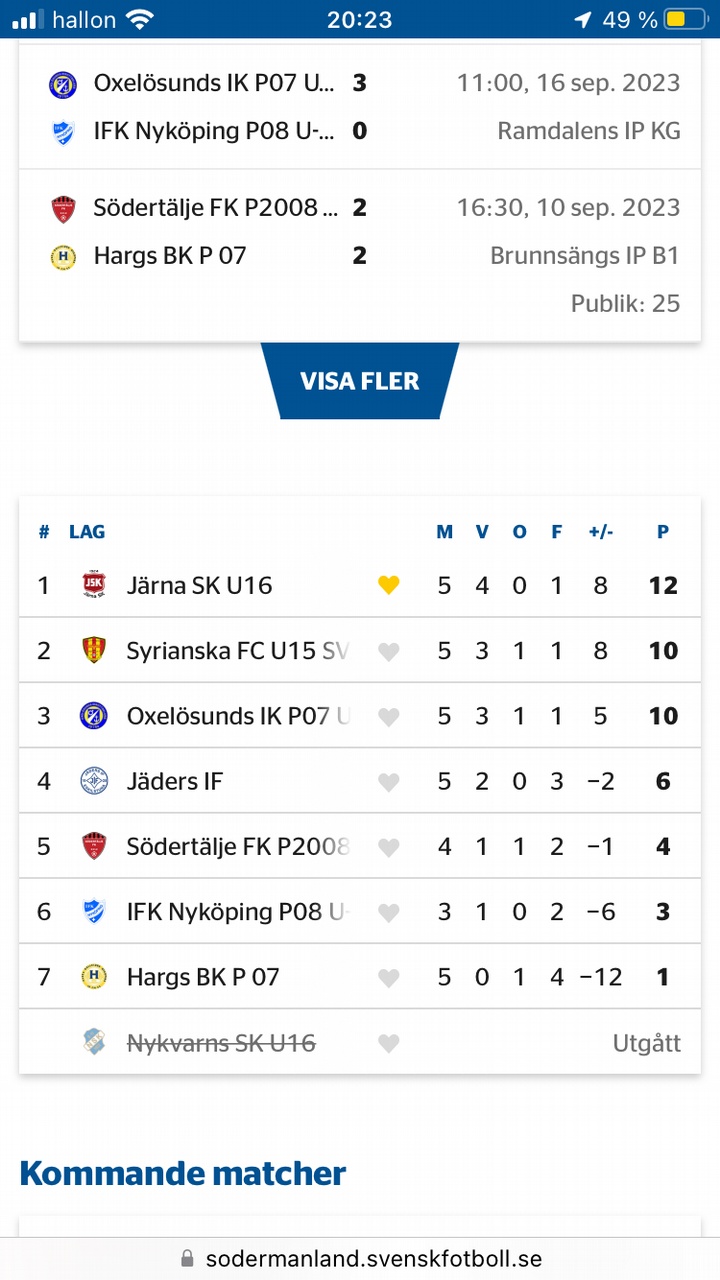The image size is (720, 1280).
Task: Open the Oxelösunds IK vs IFK Nyköping match
Action: point(360,107)
